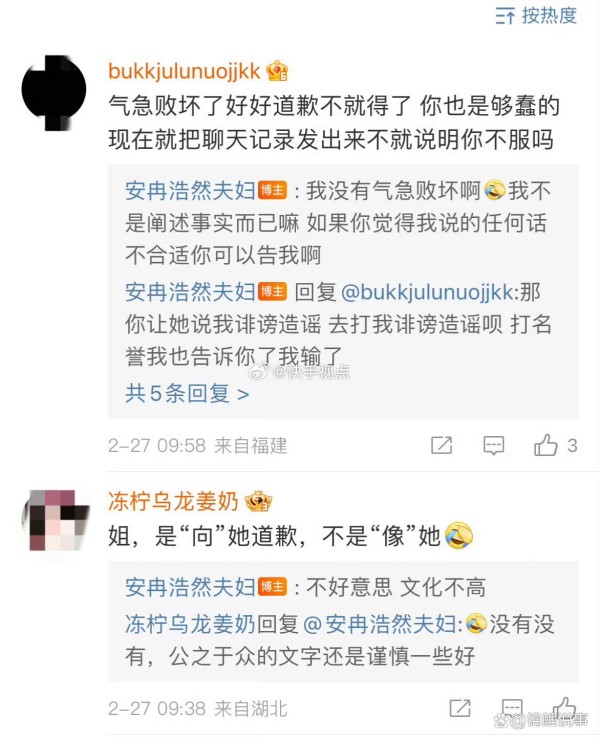
Task: Tap 冻柠乌龙姜奶's pixelated avatar
Action: 53,521
